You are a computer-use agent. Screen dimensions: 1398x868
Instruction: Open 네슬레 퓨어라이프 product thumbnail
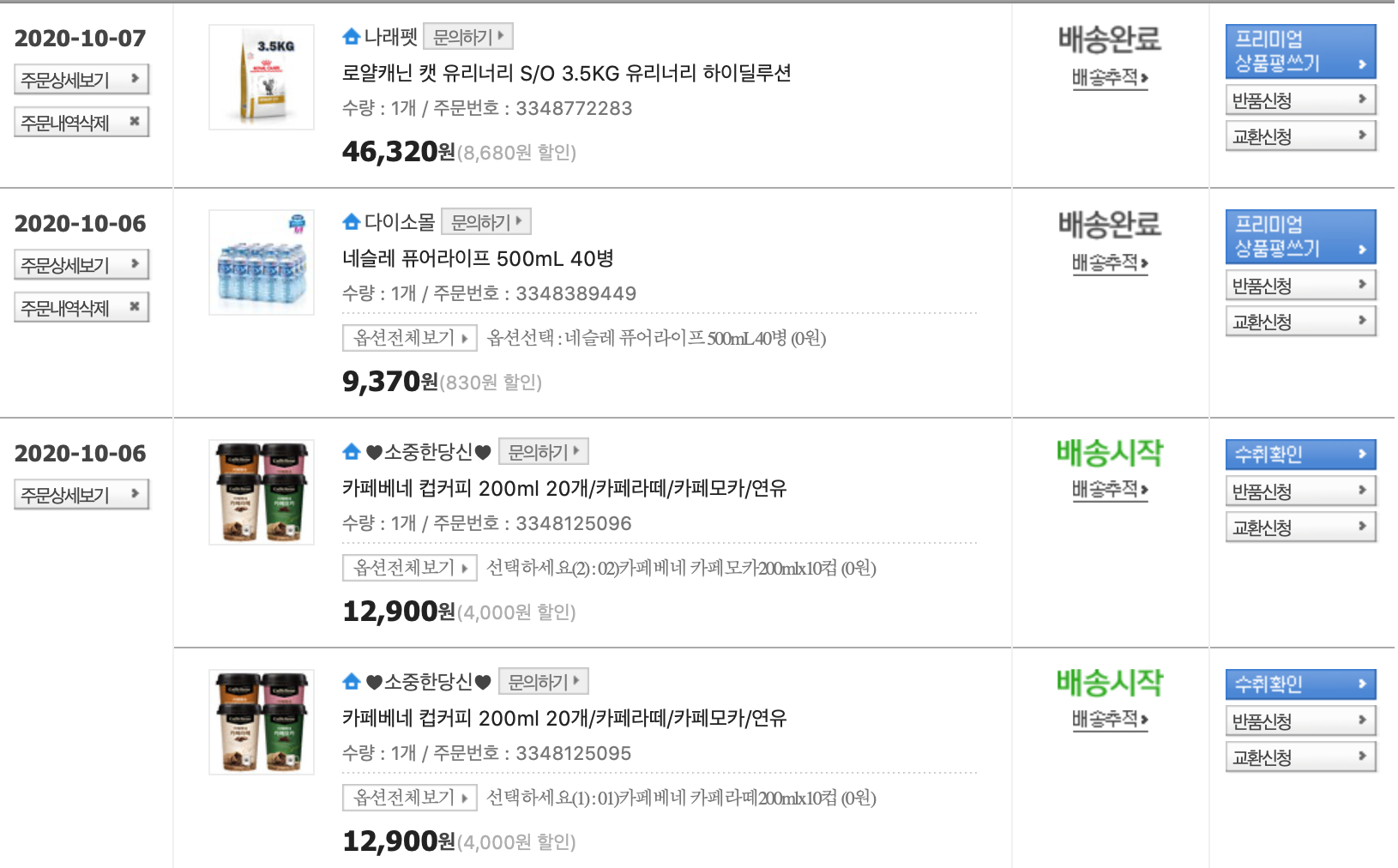262,262
